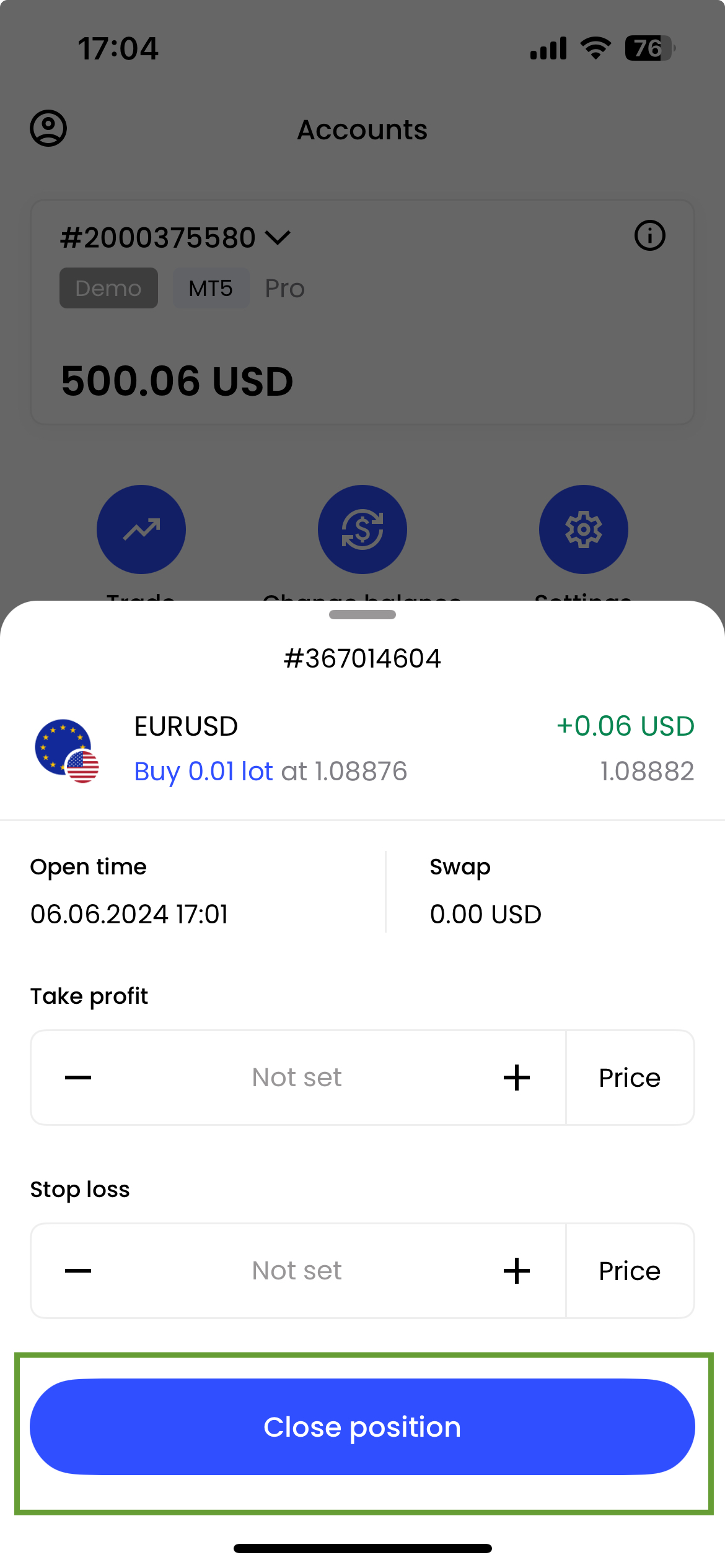Select the MT5 platform badge
The width and height of the screenshot is (725, 1568).
point(211,287)
